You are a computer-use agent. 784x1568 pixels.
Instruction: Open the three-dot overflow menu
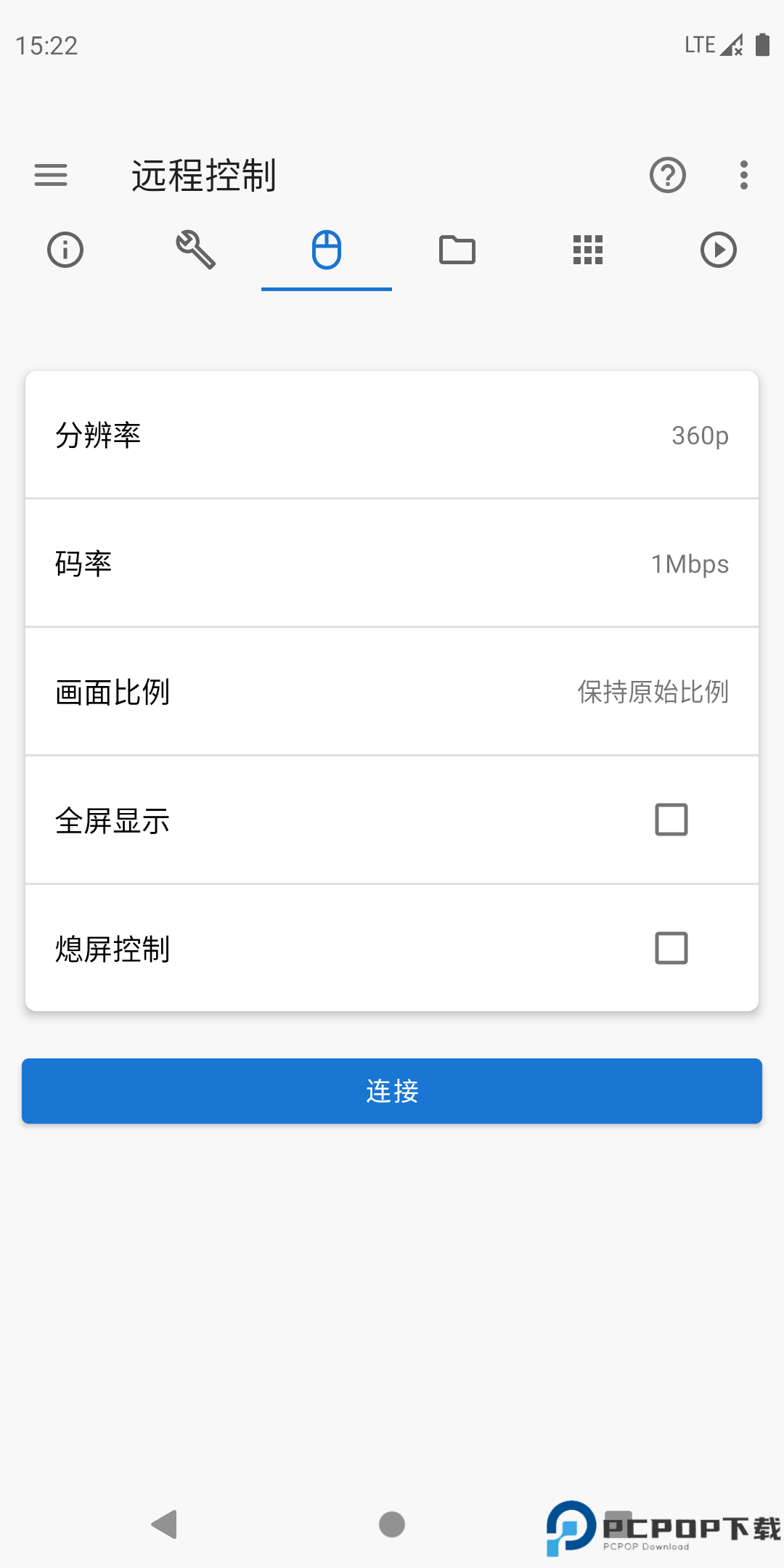tap(743, 175)
